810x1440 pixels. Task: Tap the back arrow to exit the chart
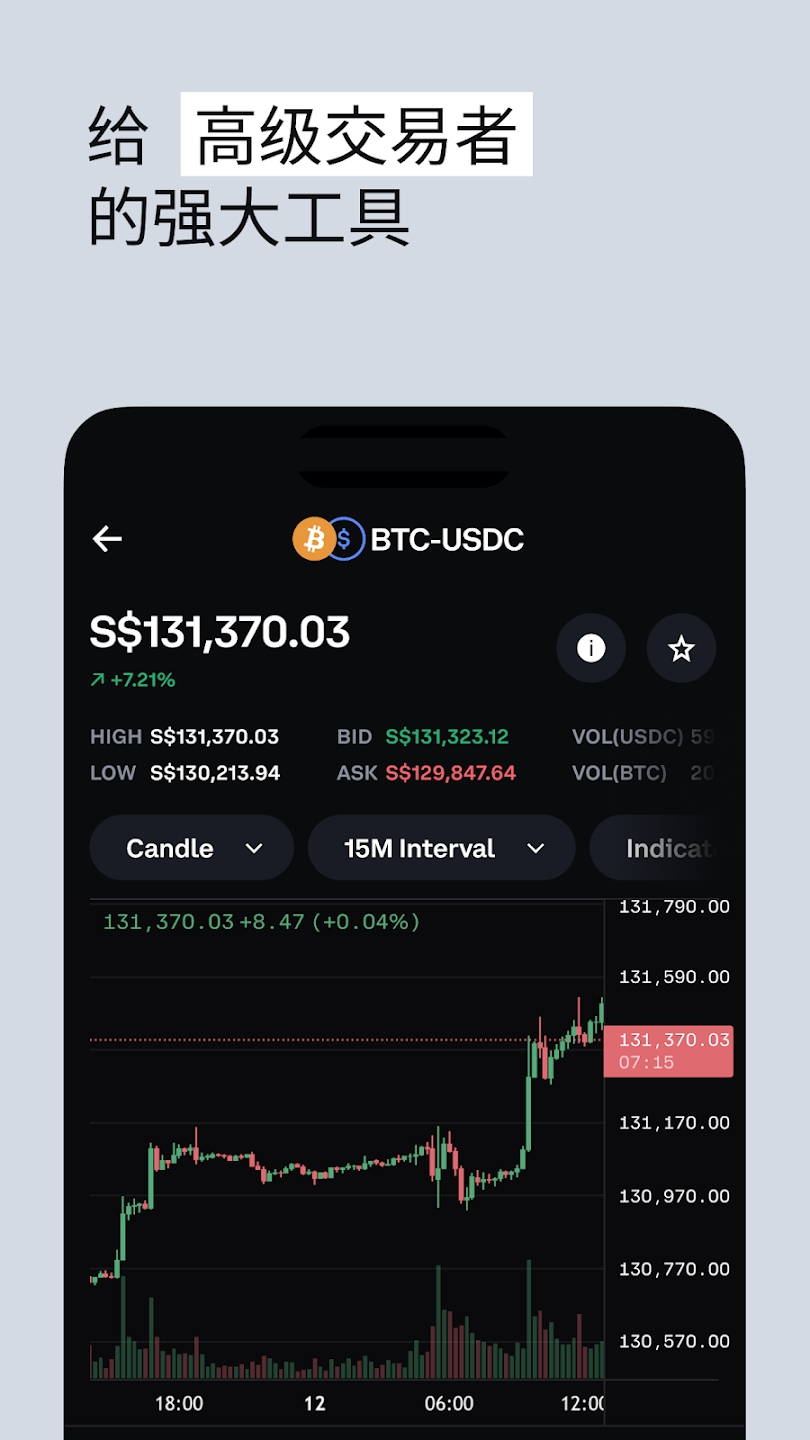[107, 539]
